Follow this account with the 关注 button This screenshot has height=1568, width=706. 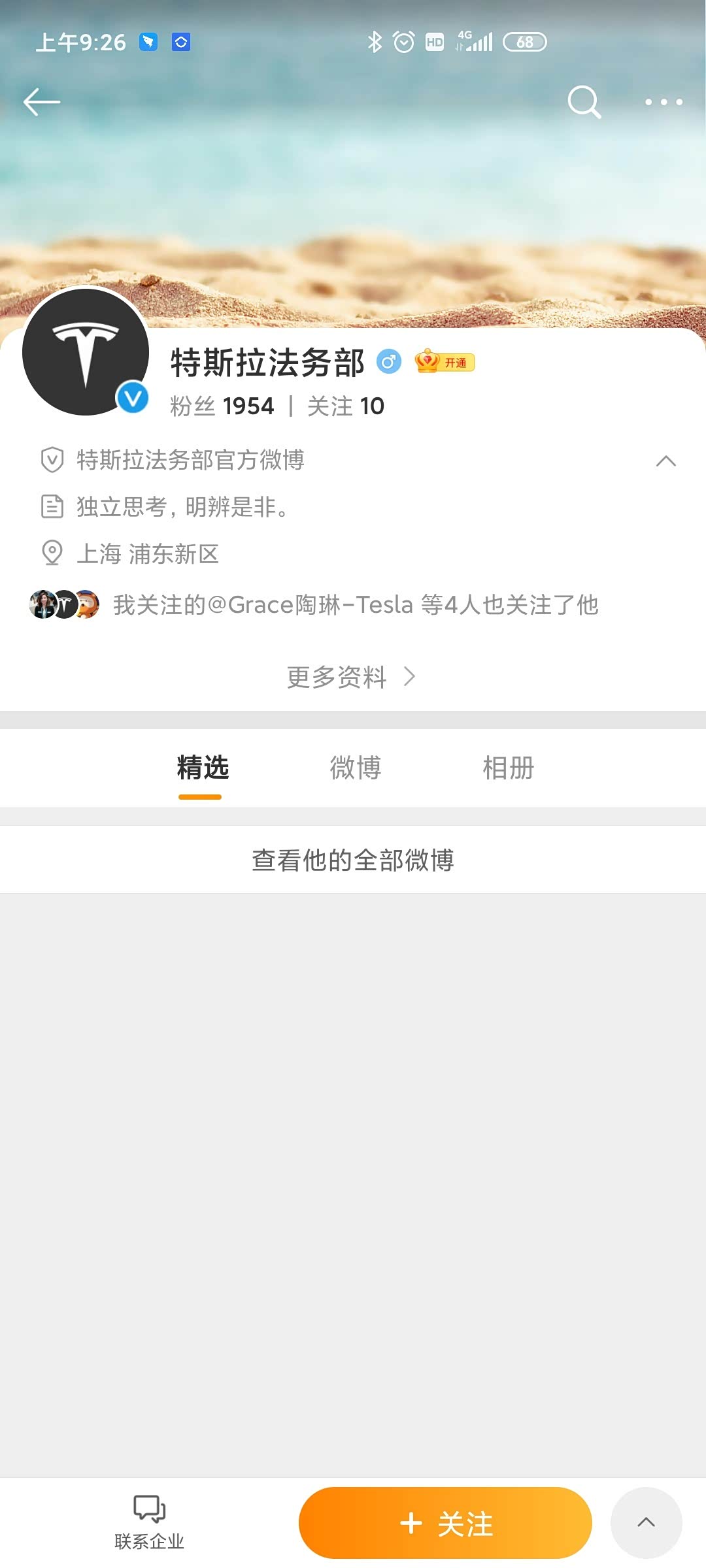pos(445,1523)
